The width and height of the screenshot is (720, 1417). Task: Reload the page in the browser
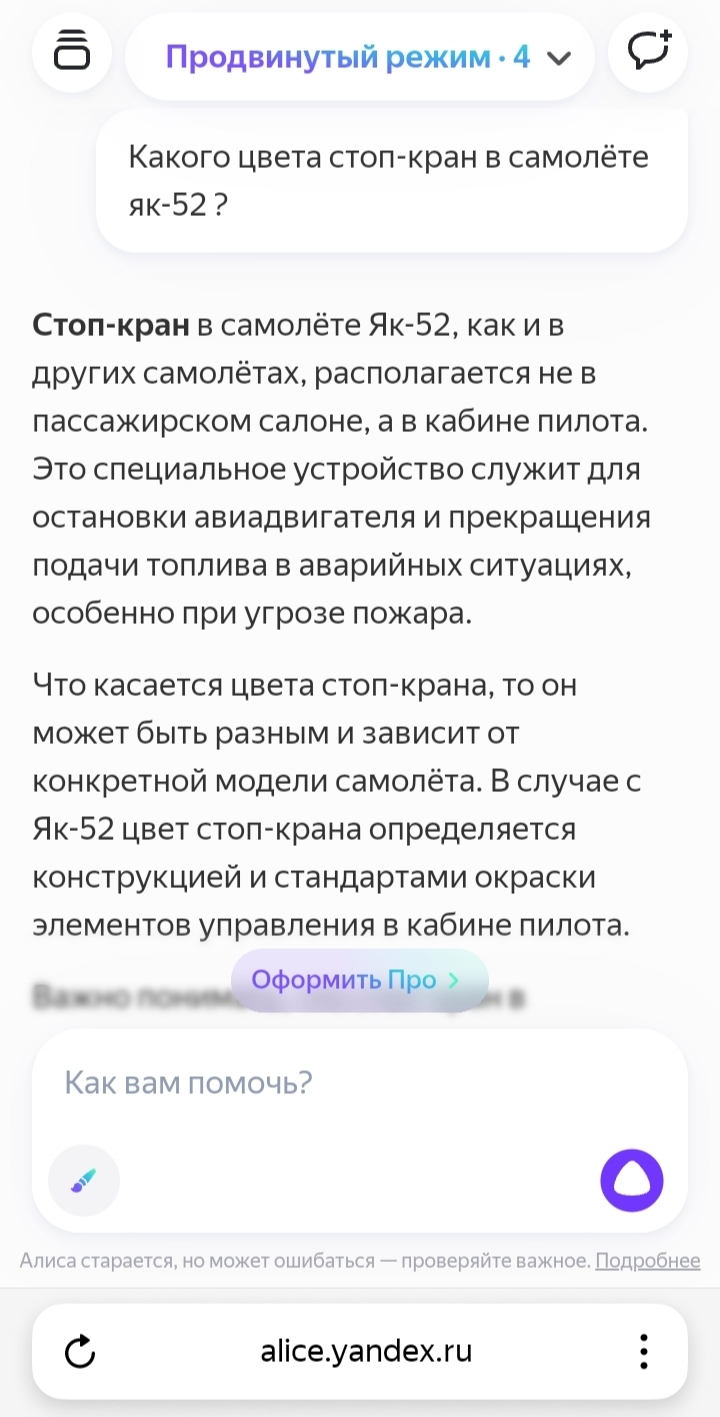pyautogui.click(x=80, y=1353)
